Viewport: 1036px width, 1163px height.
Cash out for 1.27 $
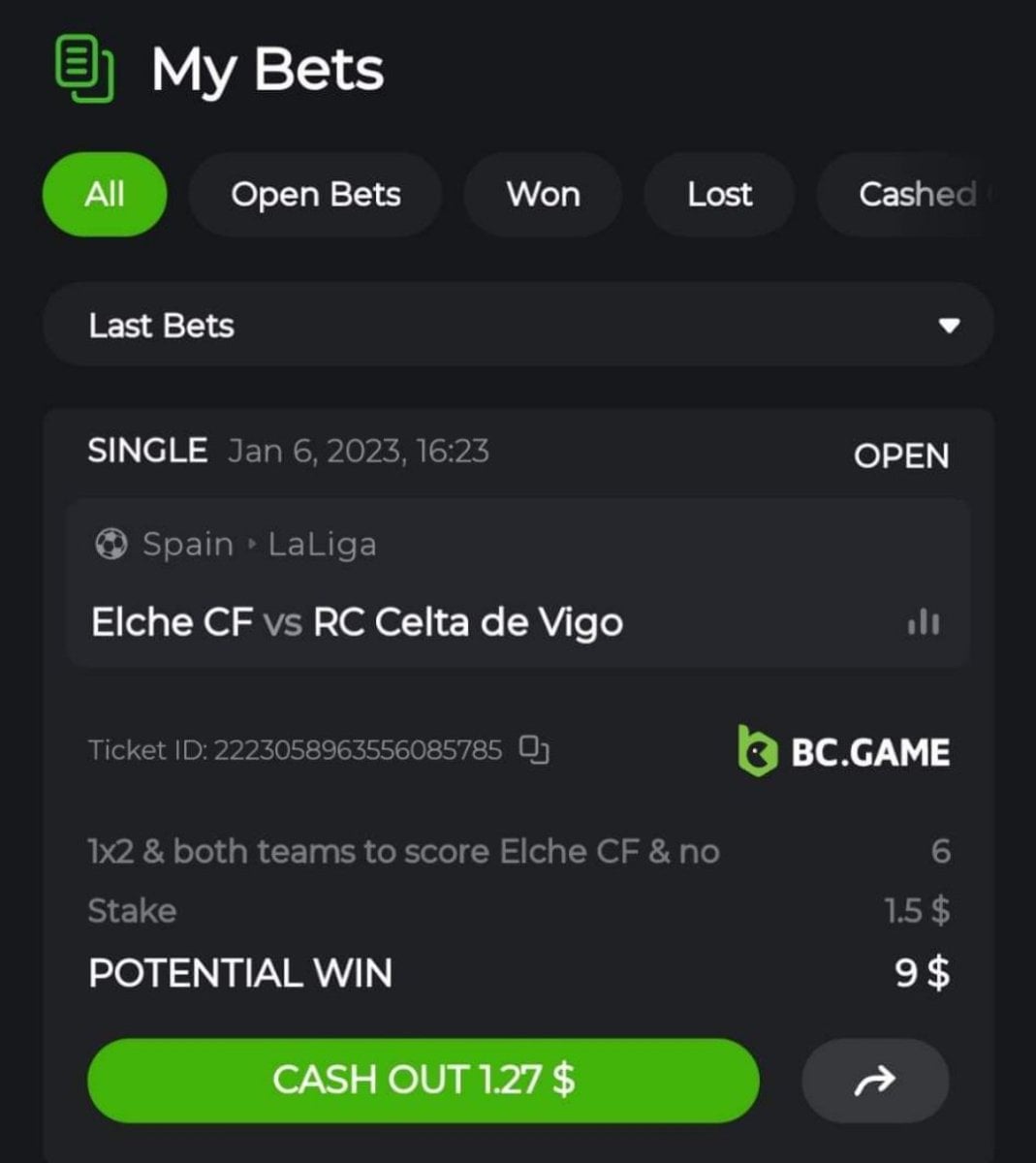pos(424,1080)
